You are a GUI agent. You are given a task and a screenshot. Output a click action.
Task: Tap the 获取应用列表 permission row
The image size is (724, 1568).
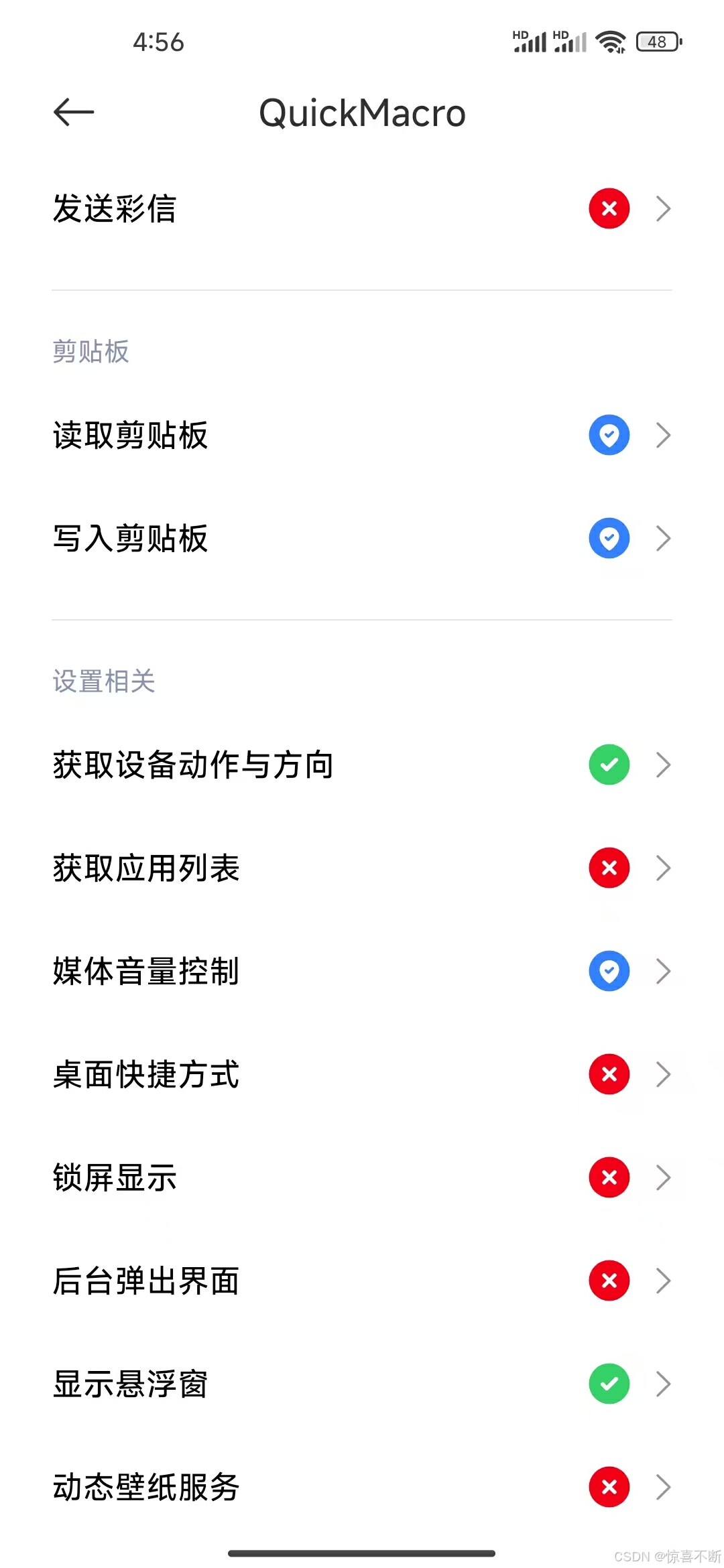362,868
